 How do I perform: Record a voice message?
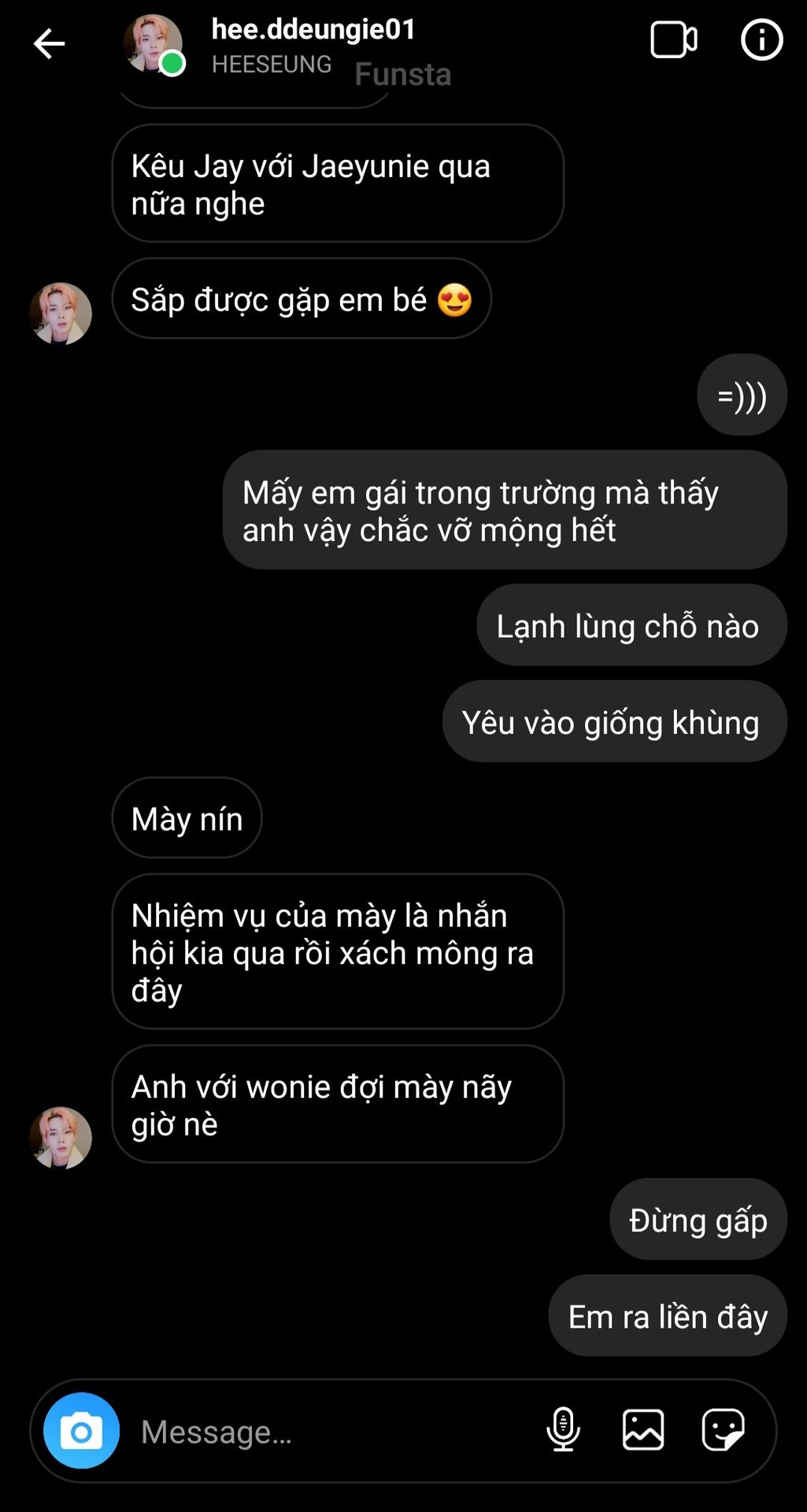pyautogui.click(x=563, y=1429)
